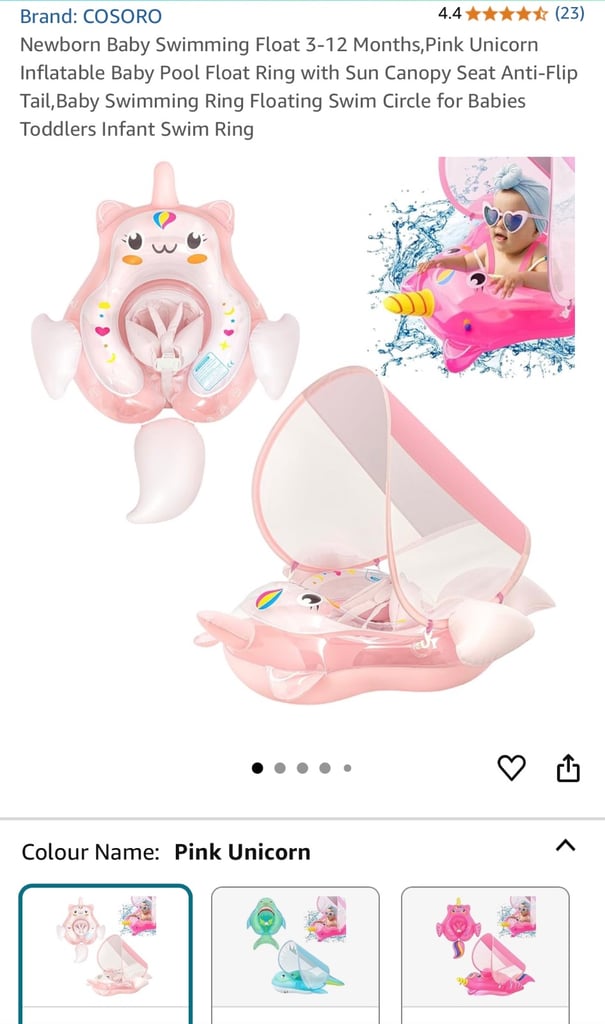This screenshot has height=1024, width=605.
Task: Open the main product image
Action: point(302,431)
